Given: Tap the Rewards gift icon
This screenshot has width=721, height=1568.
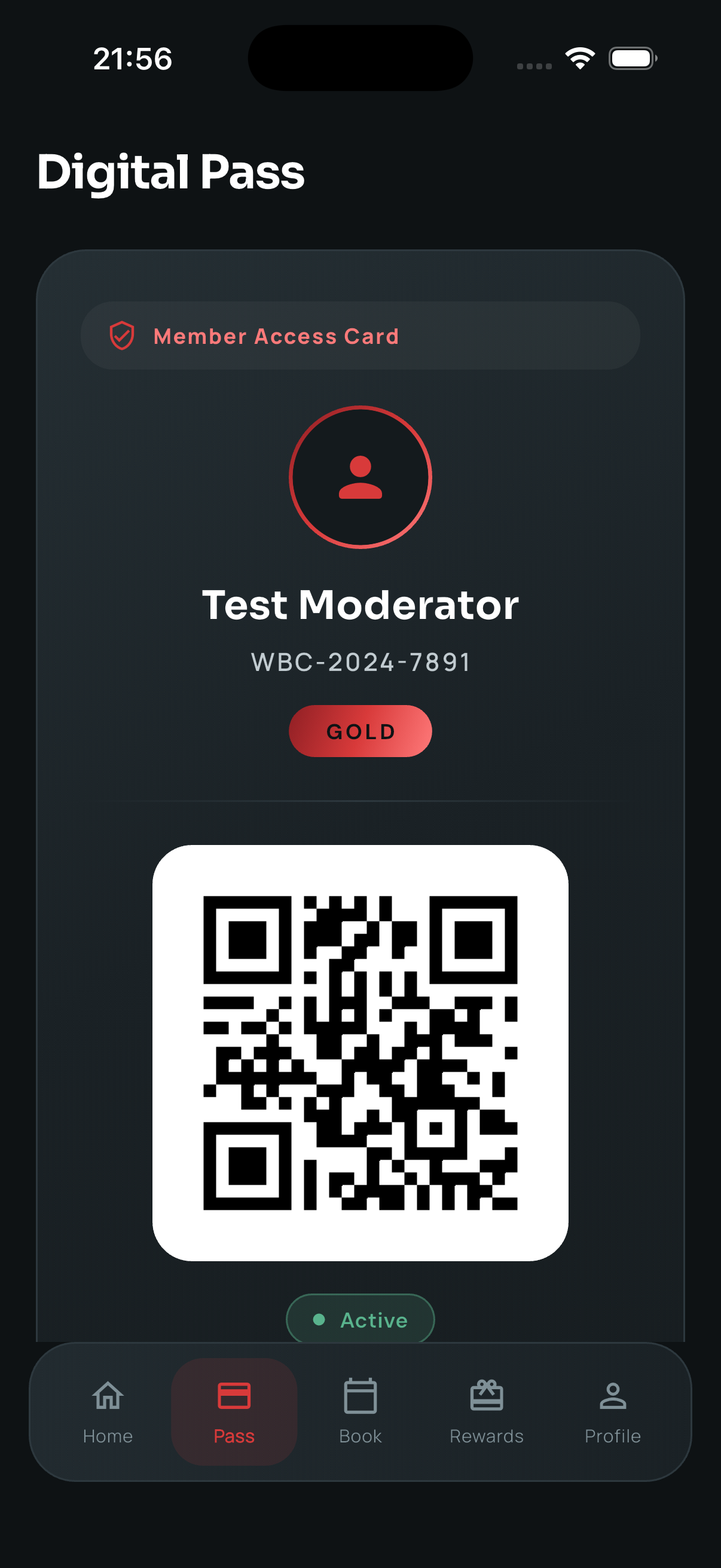Looking at the screenshot, I should tap(487, 1396).
